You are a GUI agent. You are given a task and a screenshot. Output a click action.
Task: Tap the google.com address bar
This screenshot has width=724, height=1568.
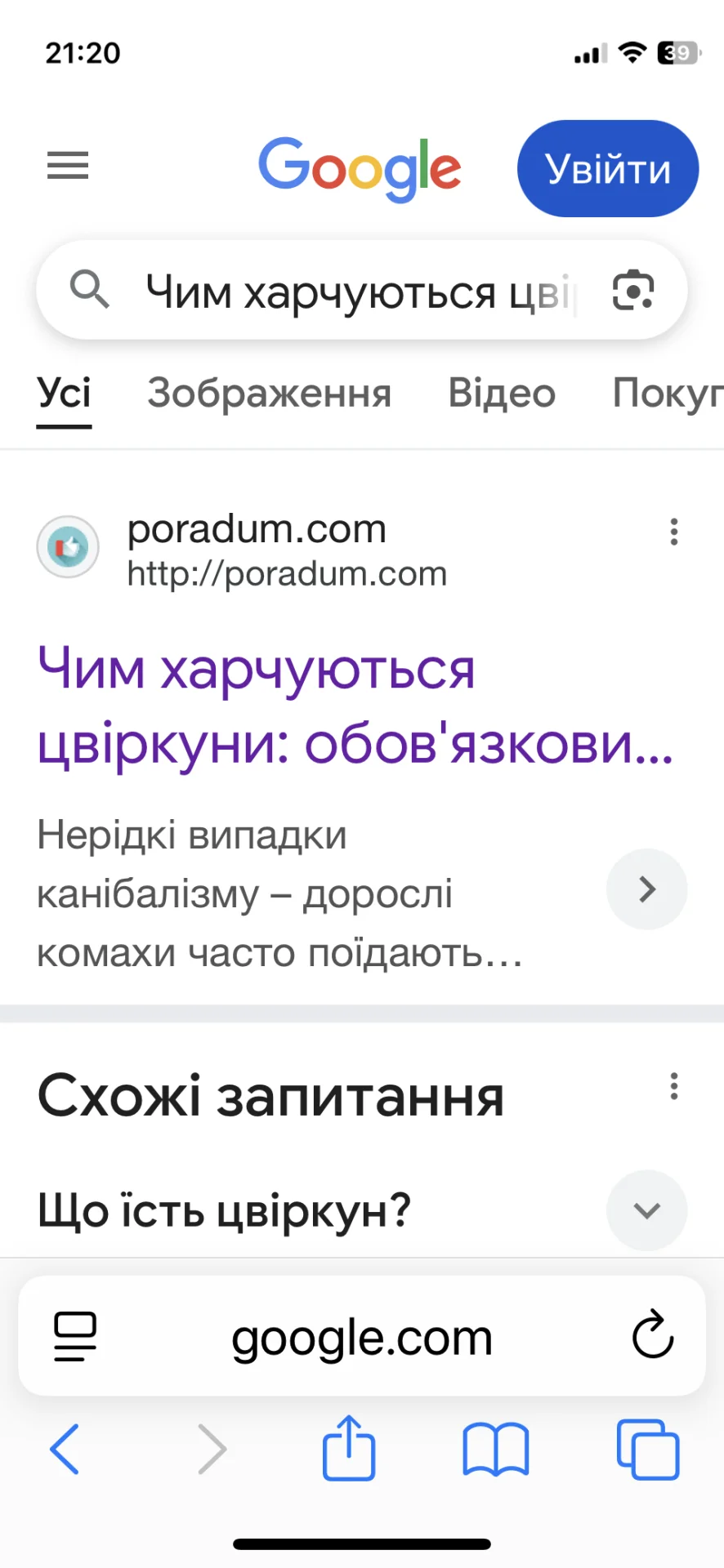tap(362, 1339)
